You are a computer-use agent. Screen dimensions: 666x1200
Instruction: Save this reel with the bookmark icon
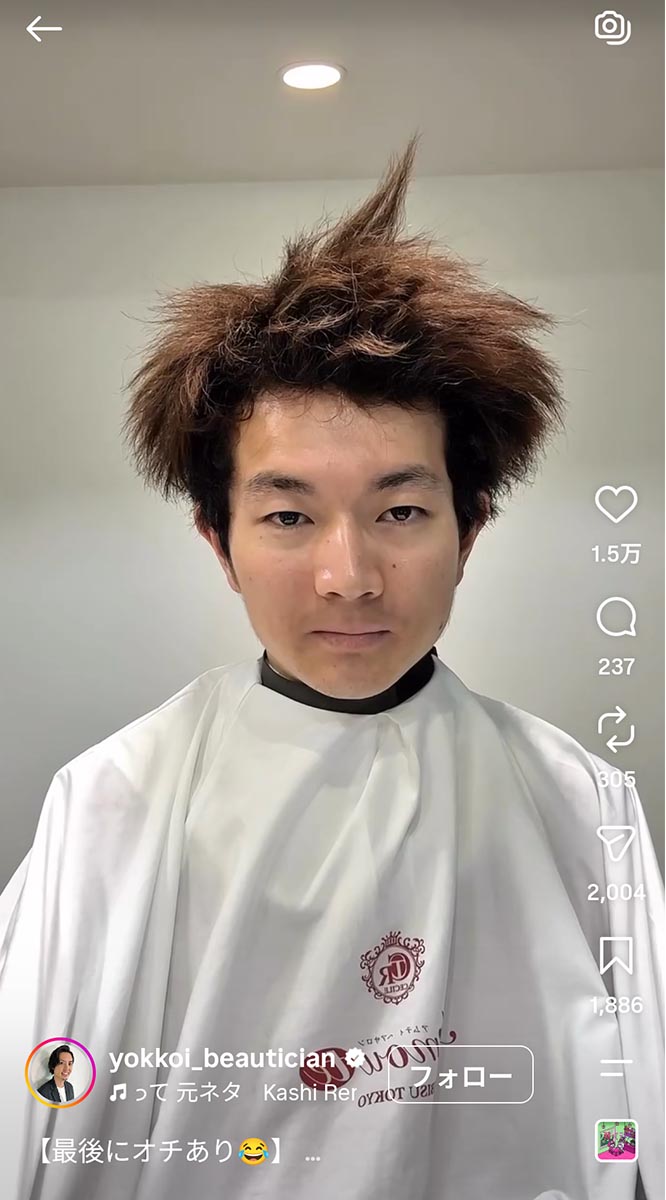[x=616, y=956]
